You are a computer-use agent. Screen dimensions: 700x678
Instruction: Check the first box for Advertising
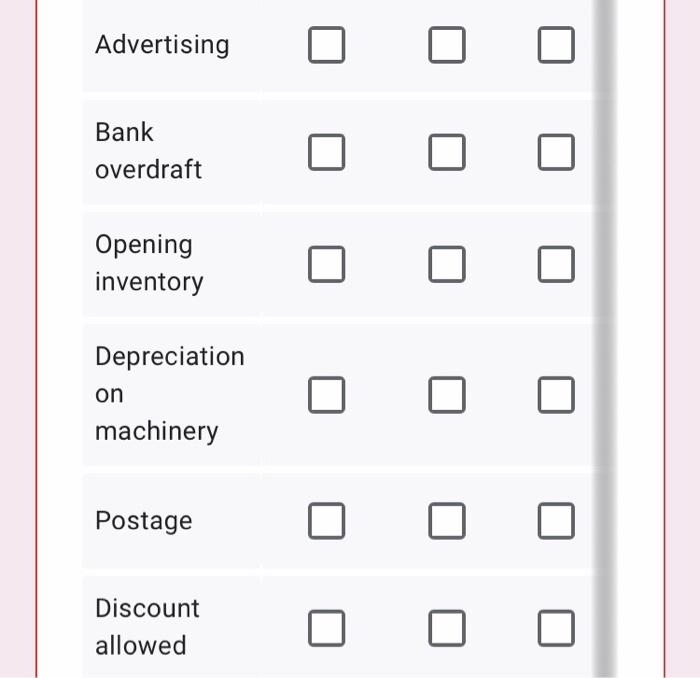pos(326,45)
